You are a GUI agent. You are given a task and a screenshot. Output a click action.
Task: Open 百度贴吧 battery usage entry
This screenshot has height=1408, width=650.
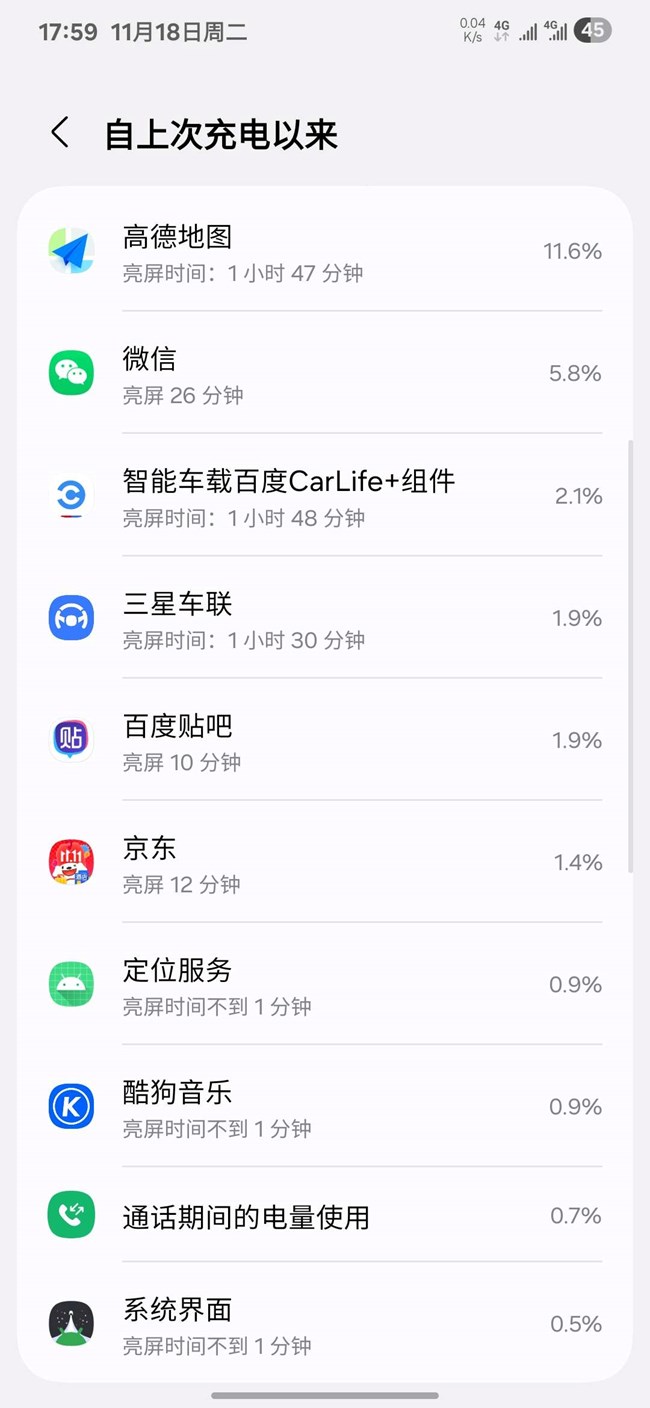click(324, 740)
